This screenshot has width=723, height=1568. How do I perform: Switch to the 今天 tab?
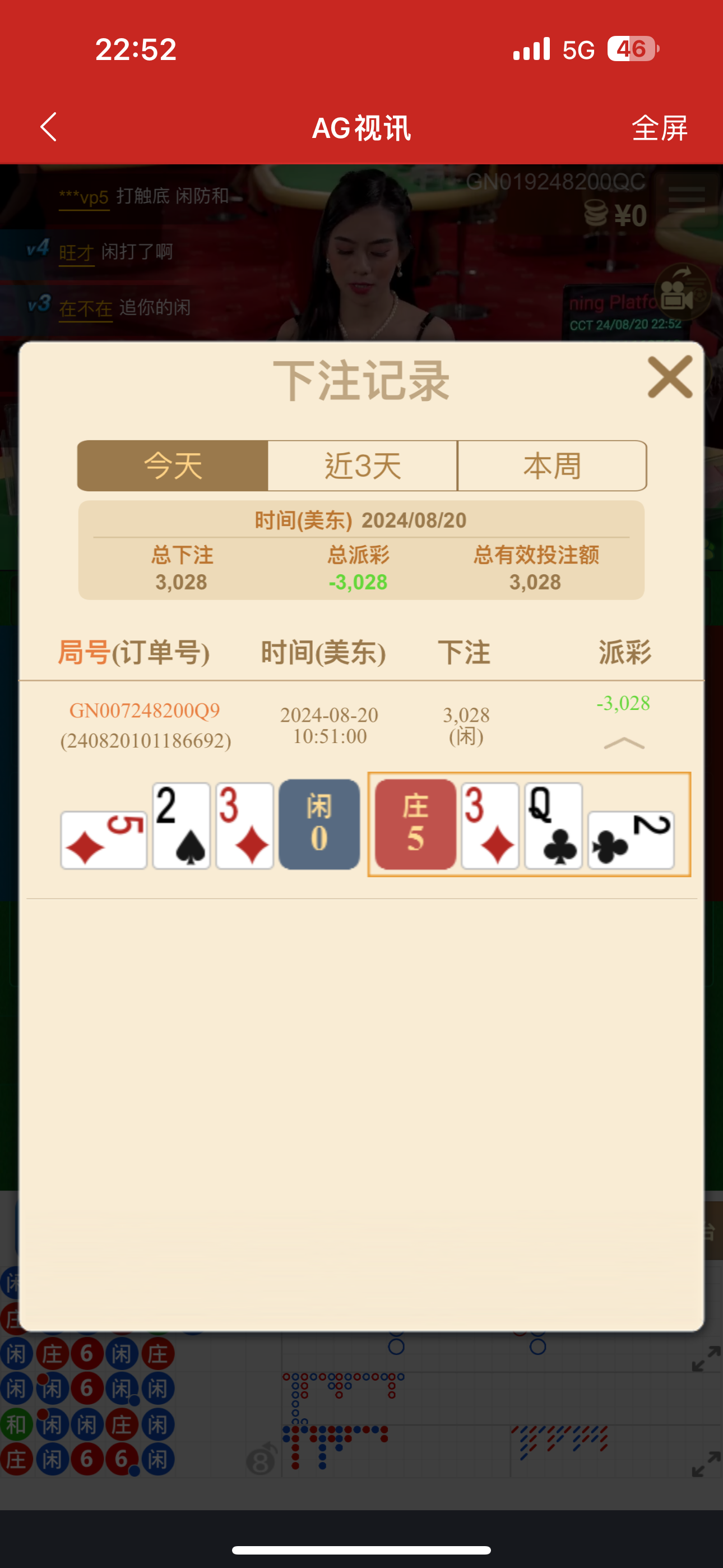click(x=173, y=465)
